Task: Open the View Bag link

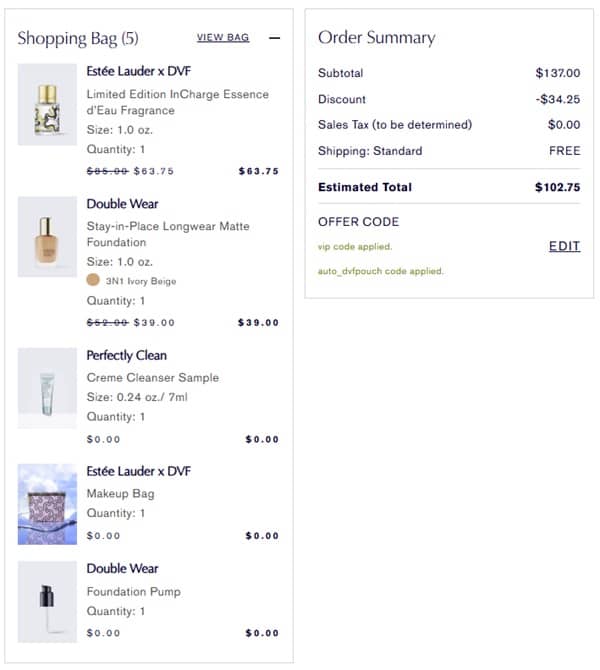Action: (222, 38)
